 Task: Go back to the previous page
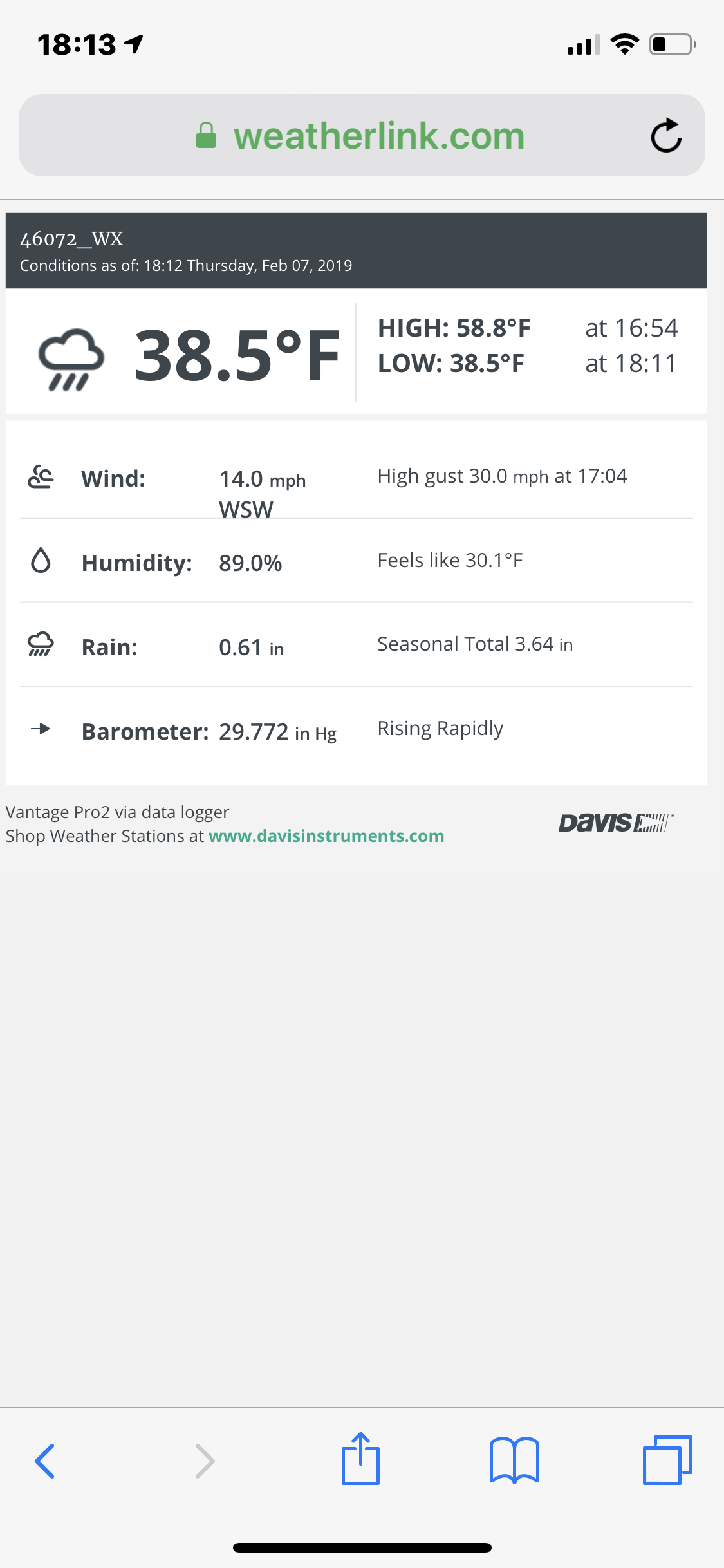click(45, 1461)
